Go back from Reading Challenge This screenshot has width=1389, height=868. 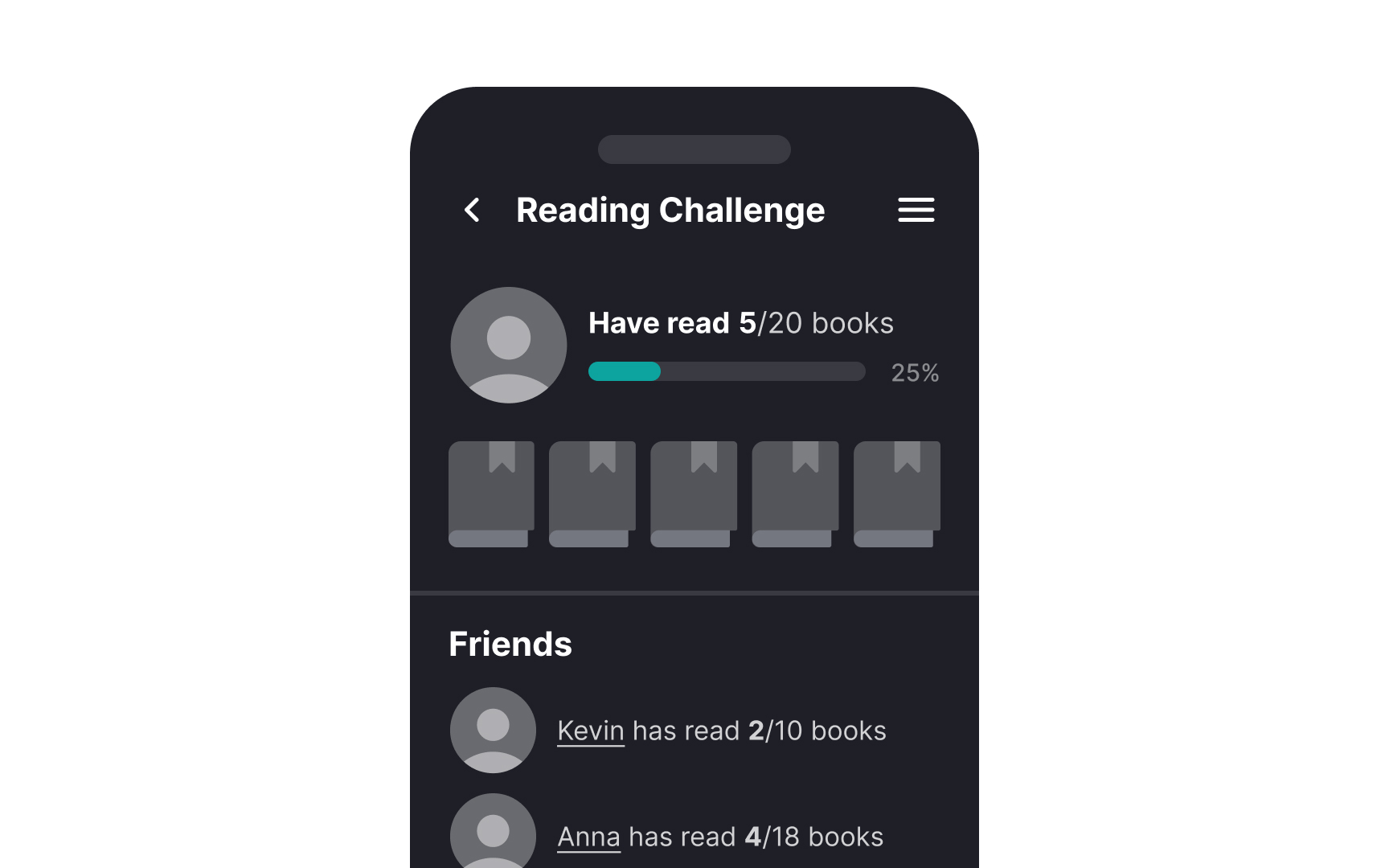pos(473,211)
